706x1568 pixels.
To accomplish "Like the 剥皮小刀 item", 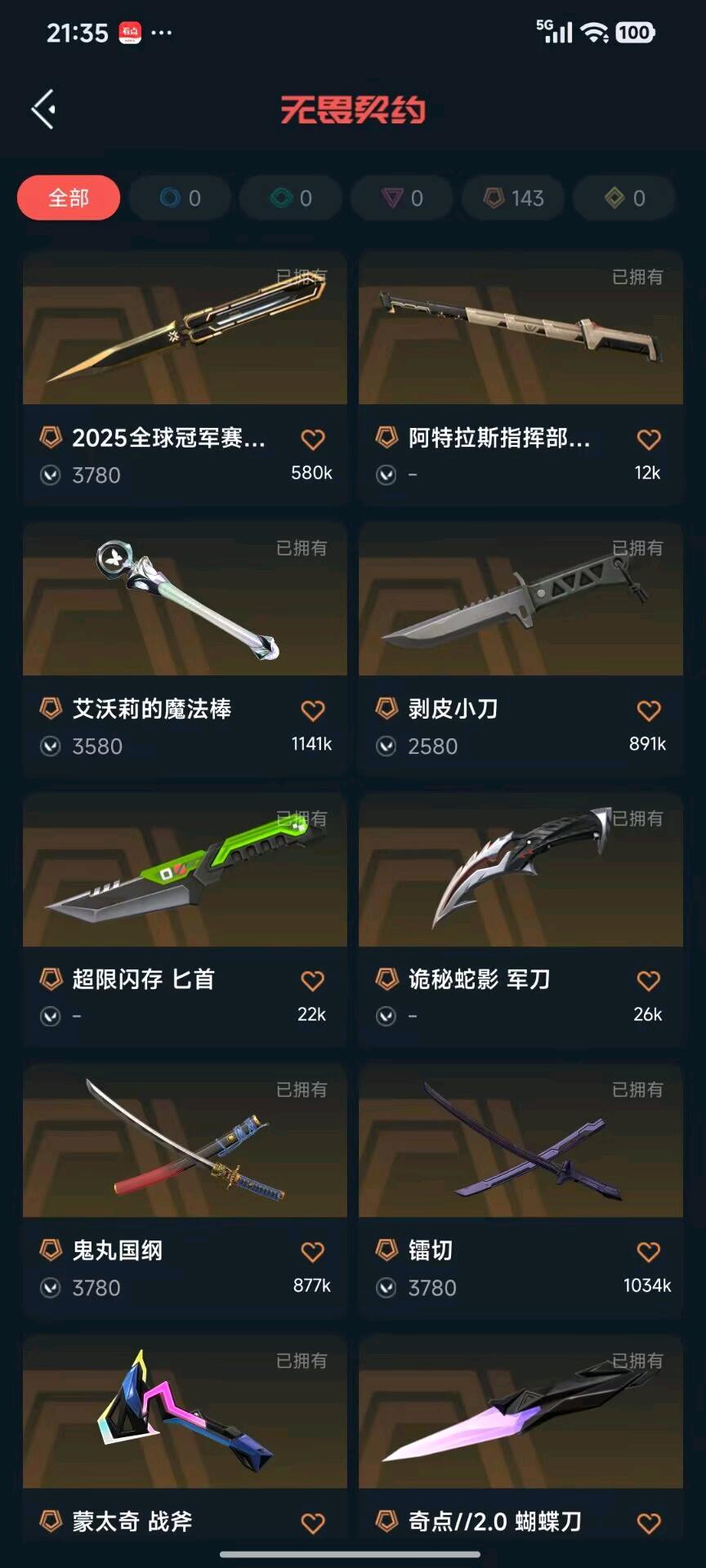I will (x=649, y=710).
